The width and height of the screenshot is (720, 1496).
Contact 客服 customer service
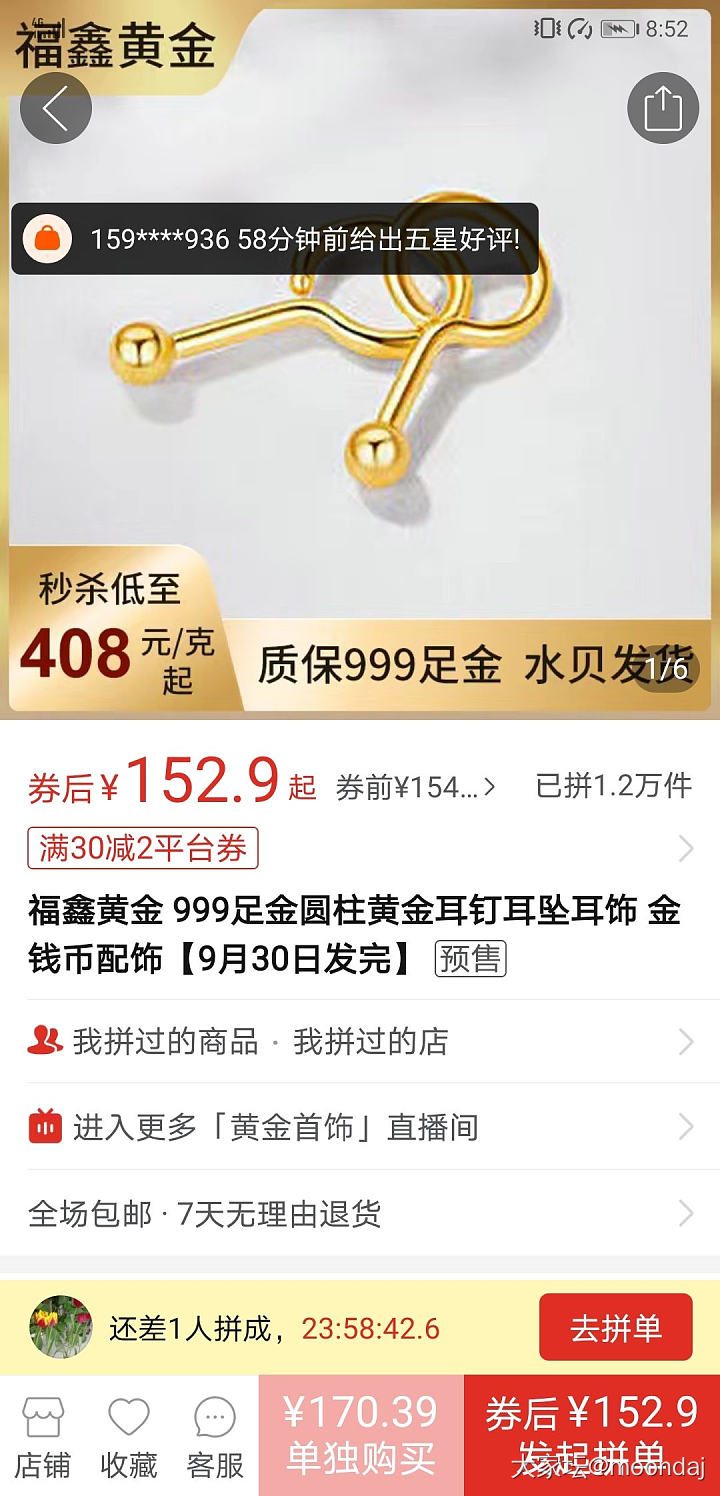215,1437
